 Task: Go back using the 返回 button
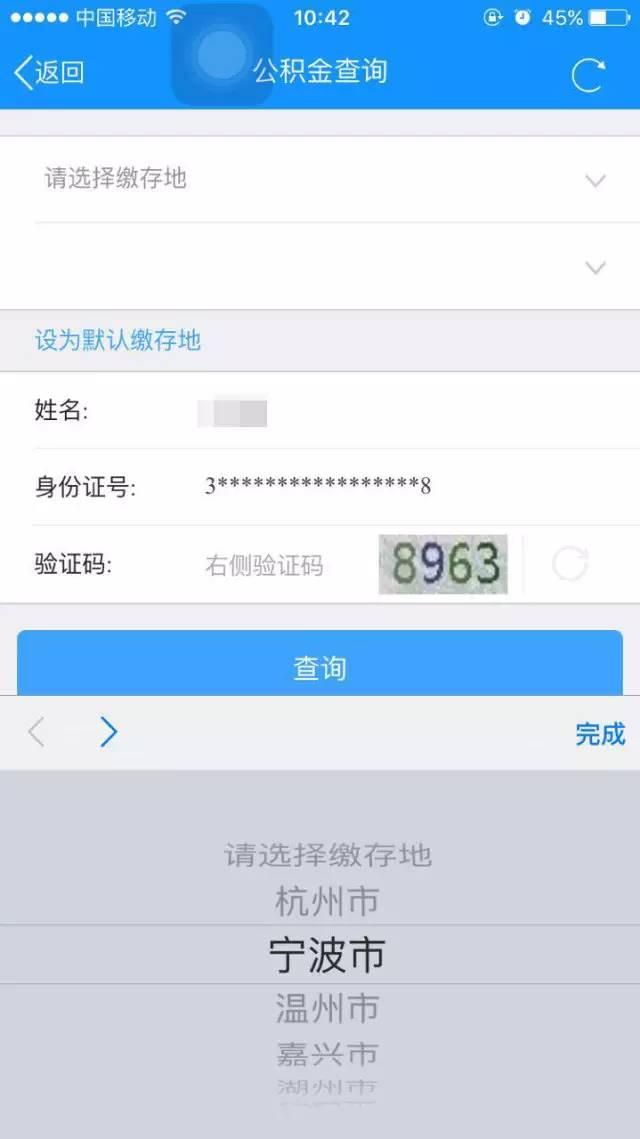(x=49, y=72)
